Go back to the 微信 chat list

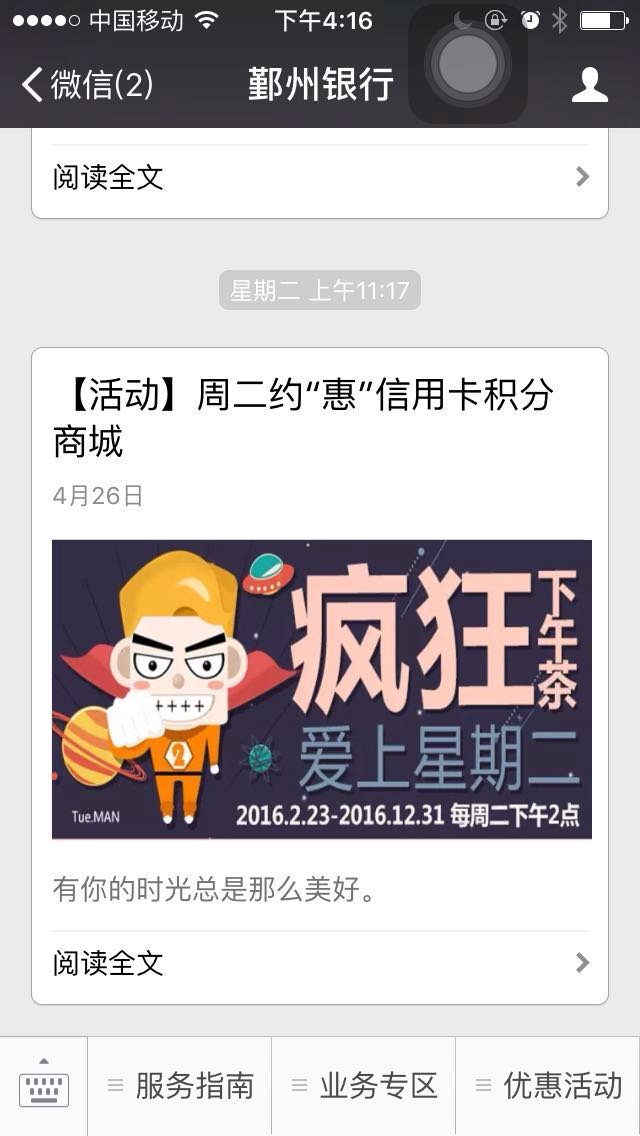tap(86, 85)
